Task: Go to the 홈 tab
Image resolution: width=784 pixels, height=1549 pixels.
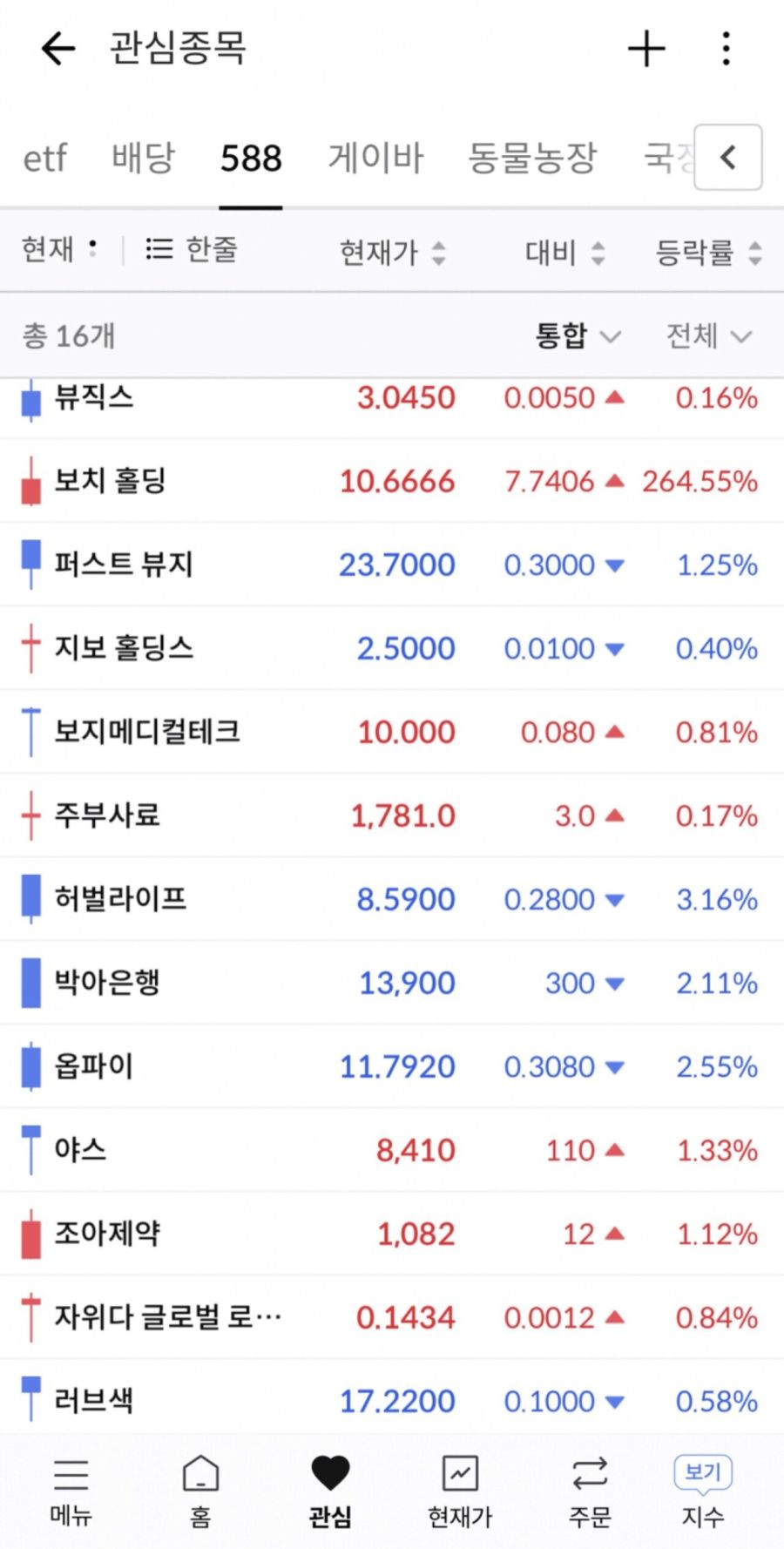Action: [x=200, y=1492]
